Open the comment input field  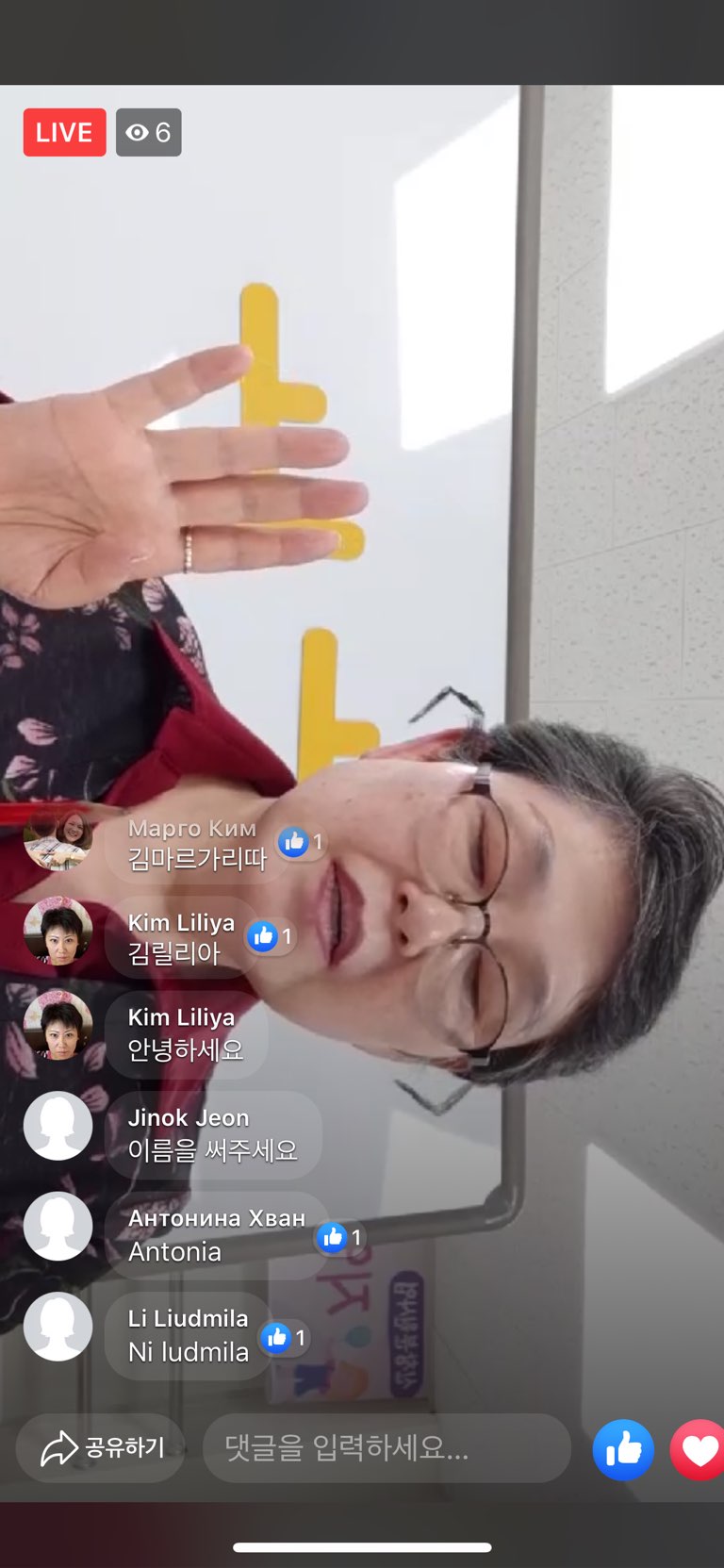pyautogui.click(x=387, y=1447)
